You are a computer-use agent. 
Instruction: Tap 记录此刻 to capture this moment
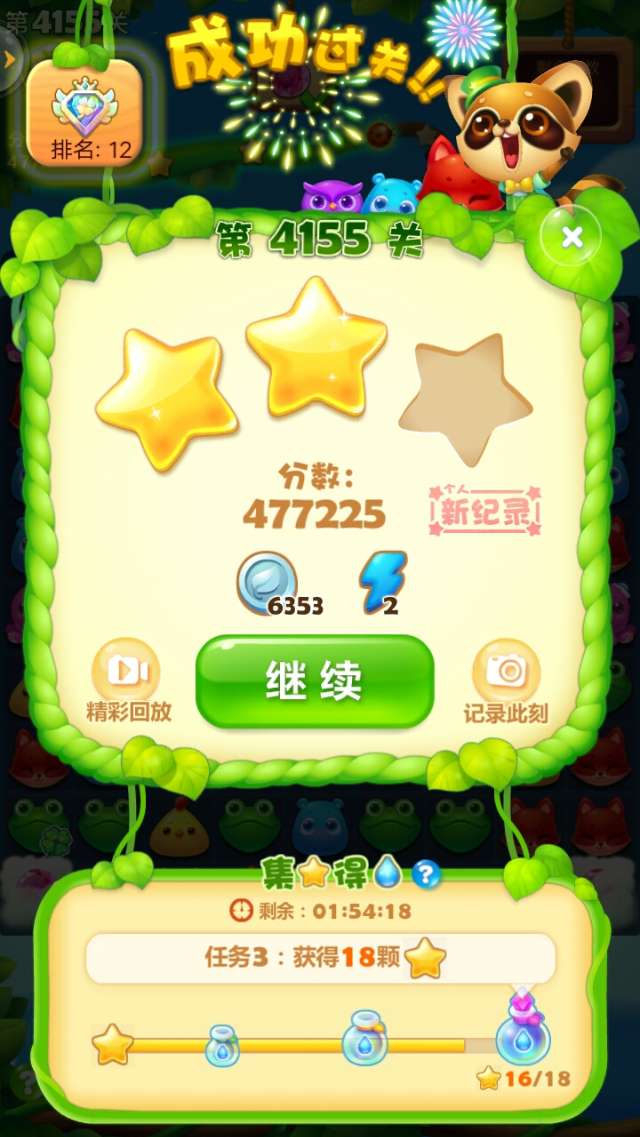click(506, 680)
